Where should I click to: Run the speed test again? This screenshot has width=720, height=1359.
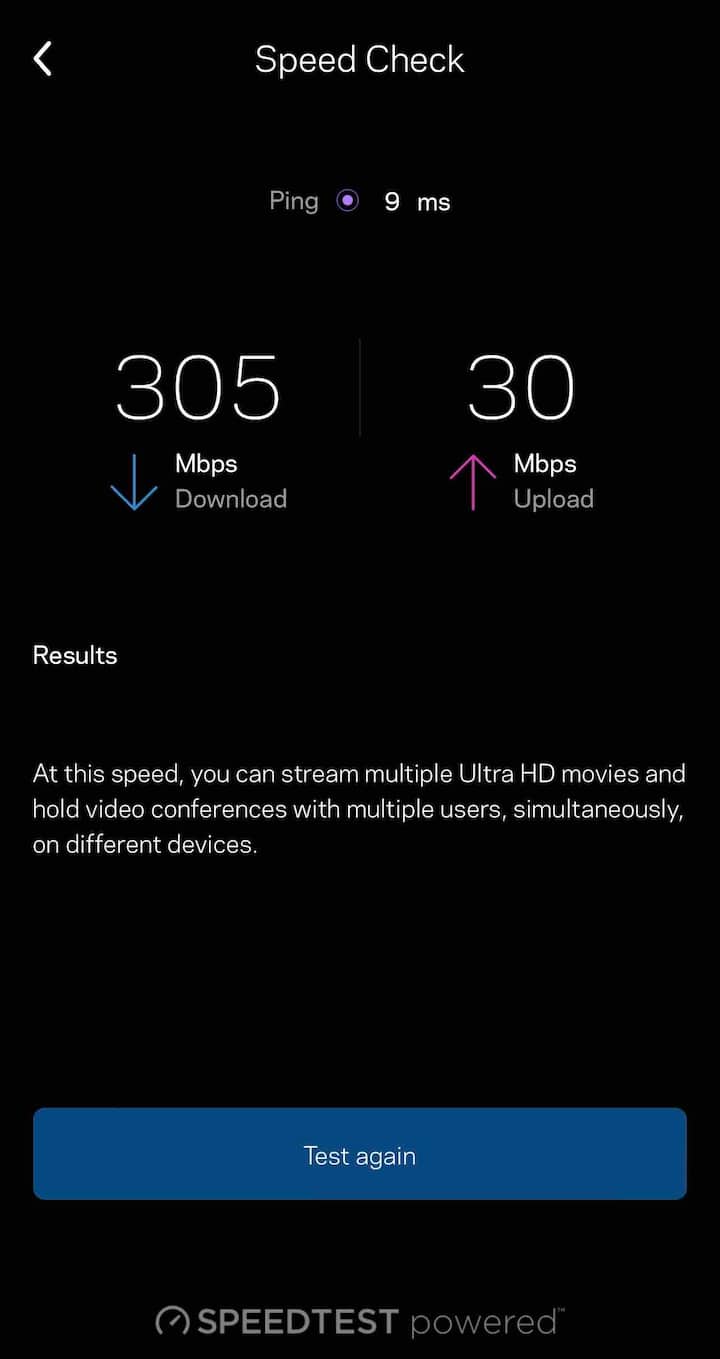[359, 1154]
